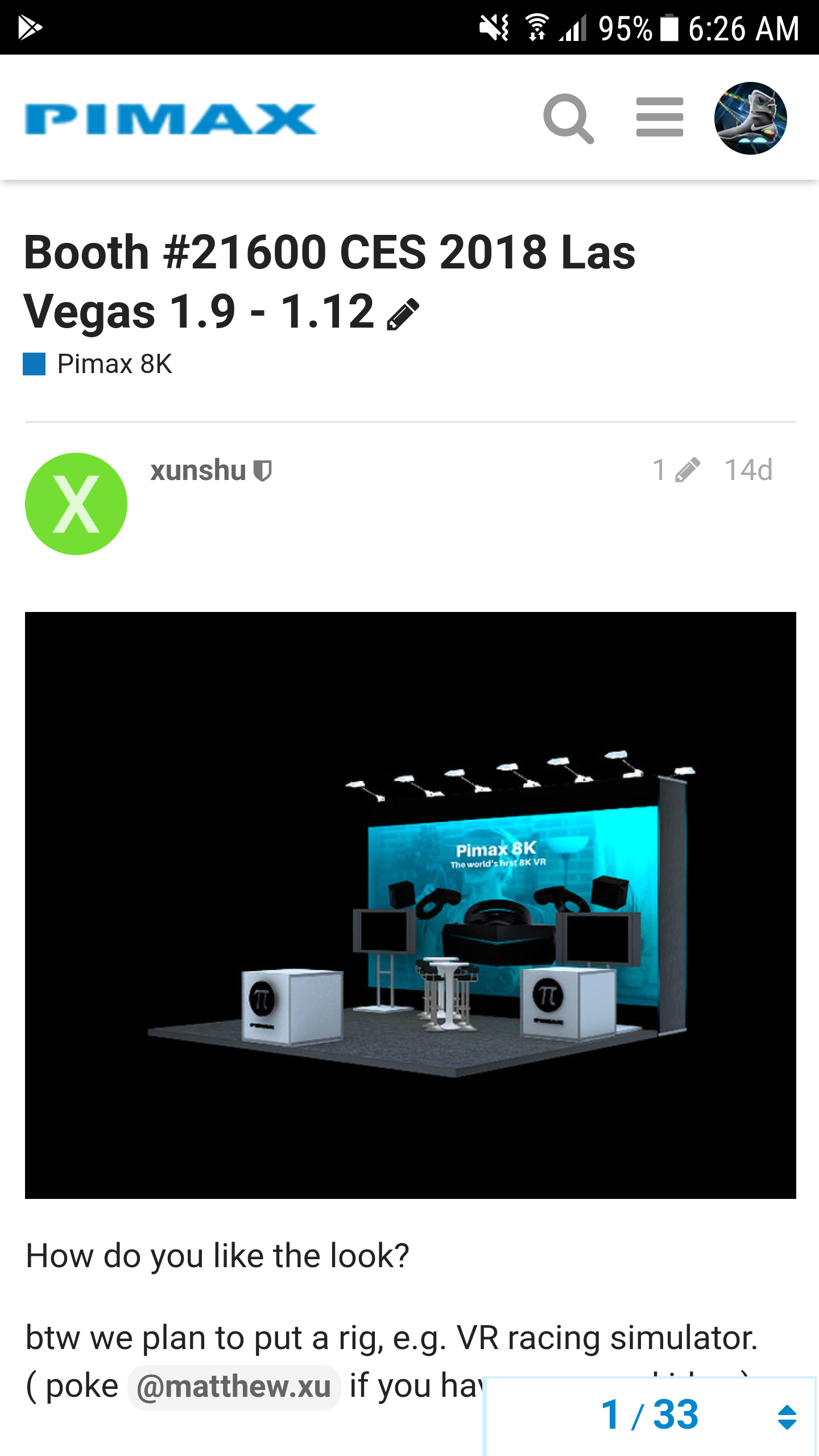Open the hamburger menu
819x1456 pixels.
tap(660, 117)
